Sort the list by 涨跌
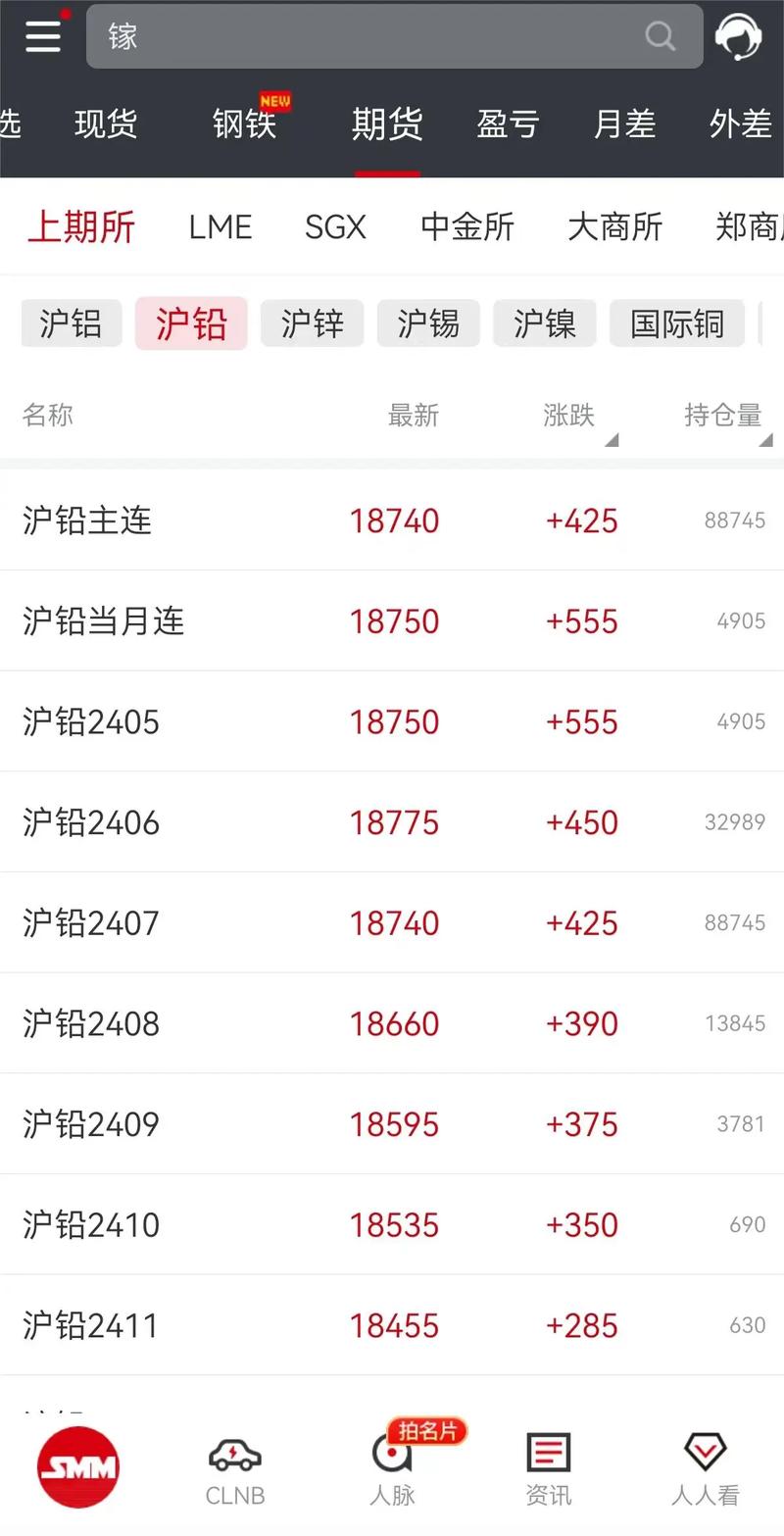The image size is (784, 1536). point(573,416)
